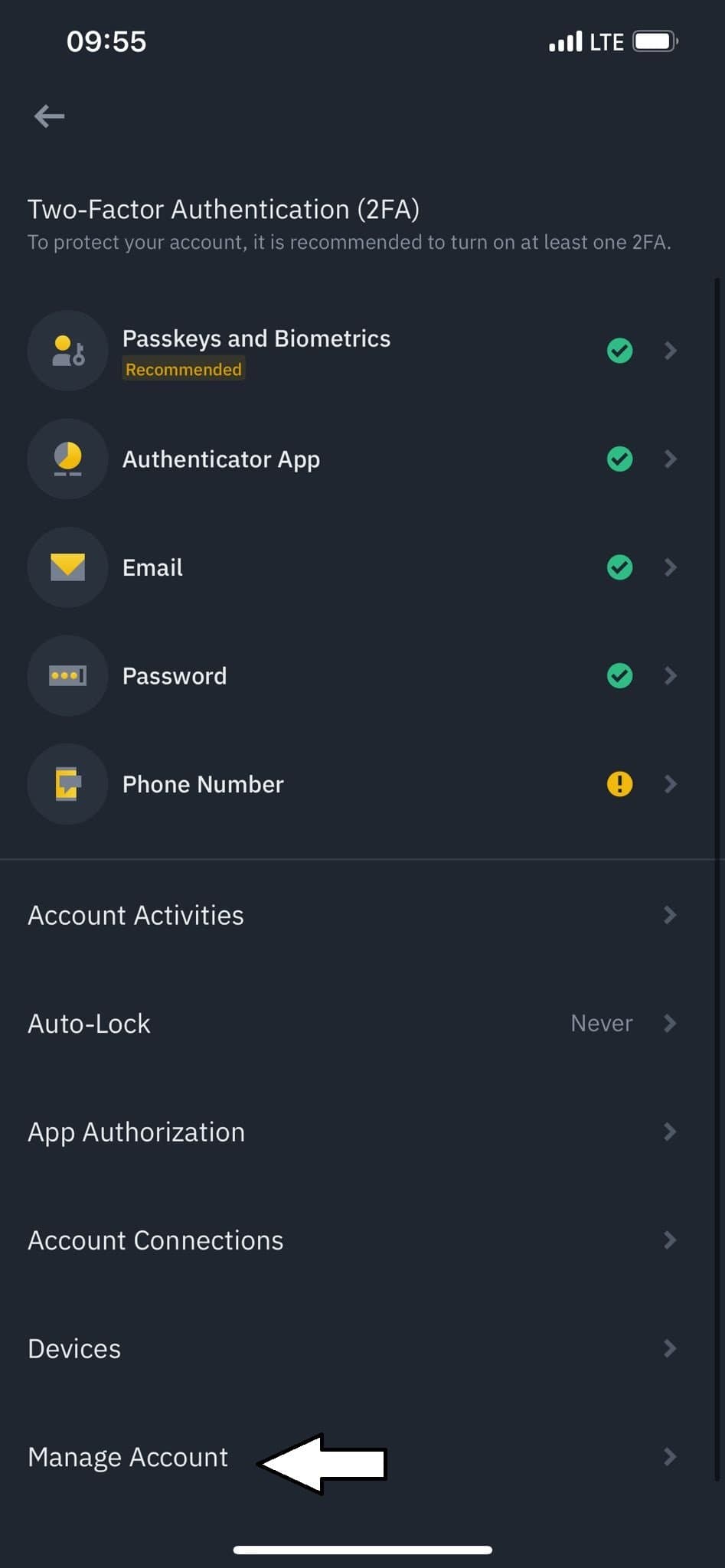Set up Phone Number verification

click(x=203, y=784)
